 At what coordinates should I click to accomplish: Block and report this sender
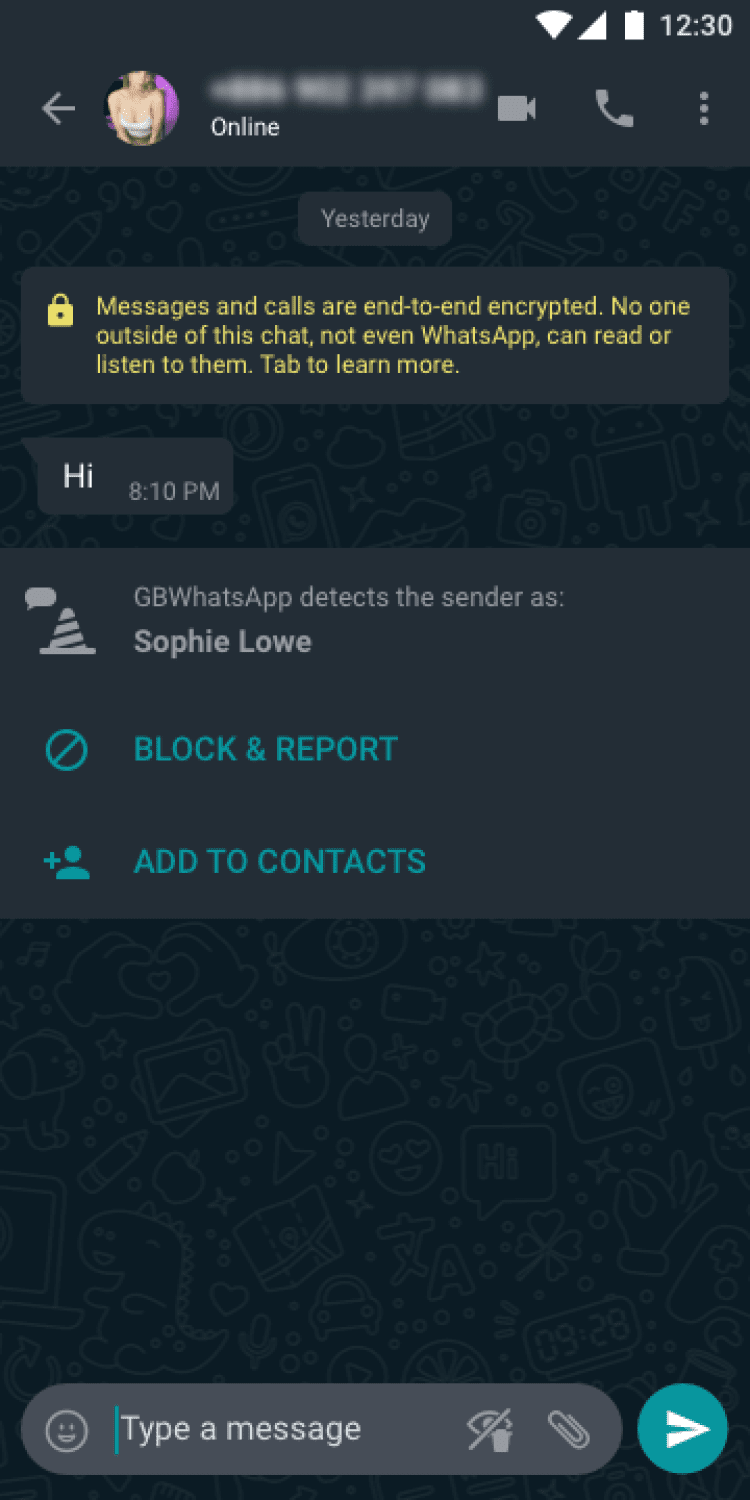[265, 749]
